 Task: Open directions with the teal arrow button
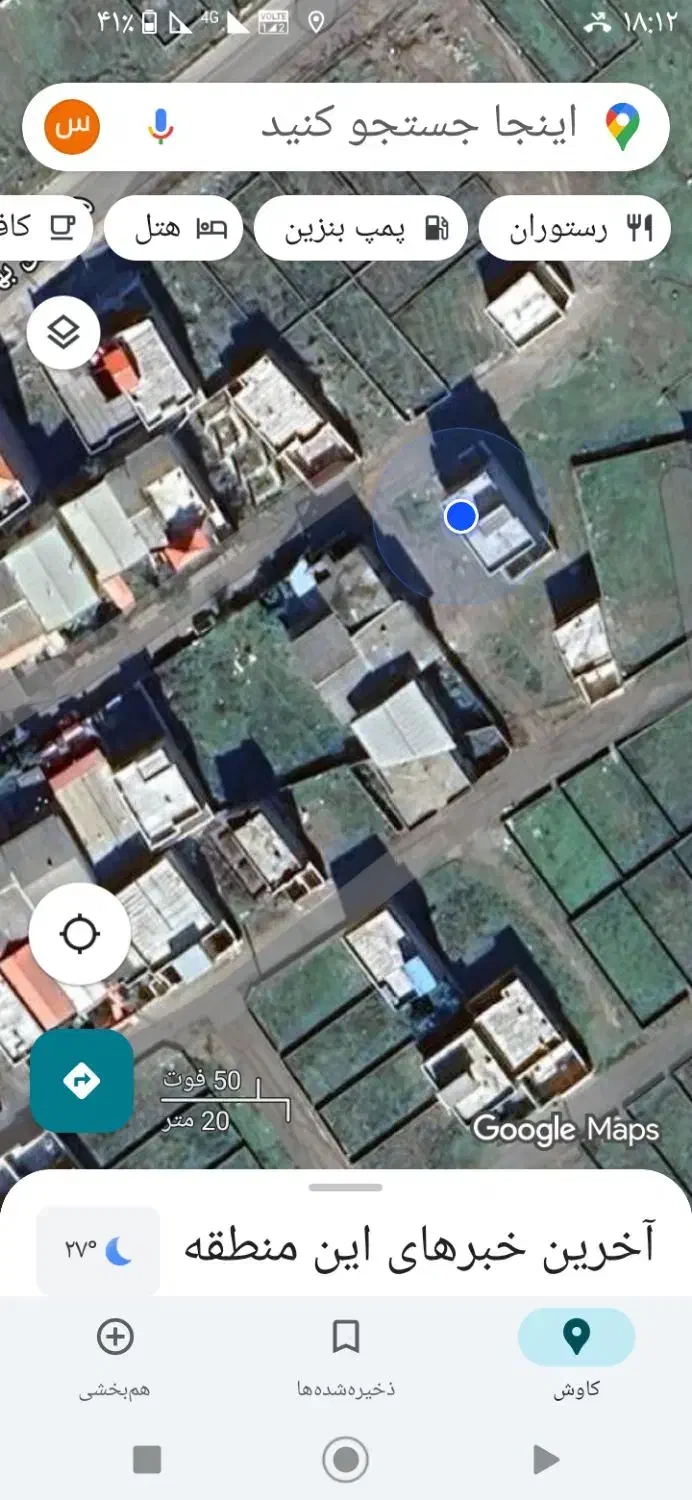[x=81, y=1080]
